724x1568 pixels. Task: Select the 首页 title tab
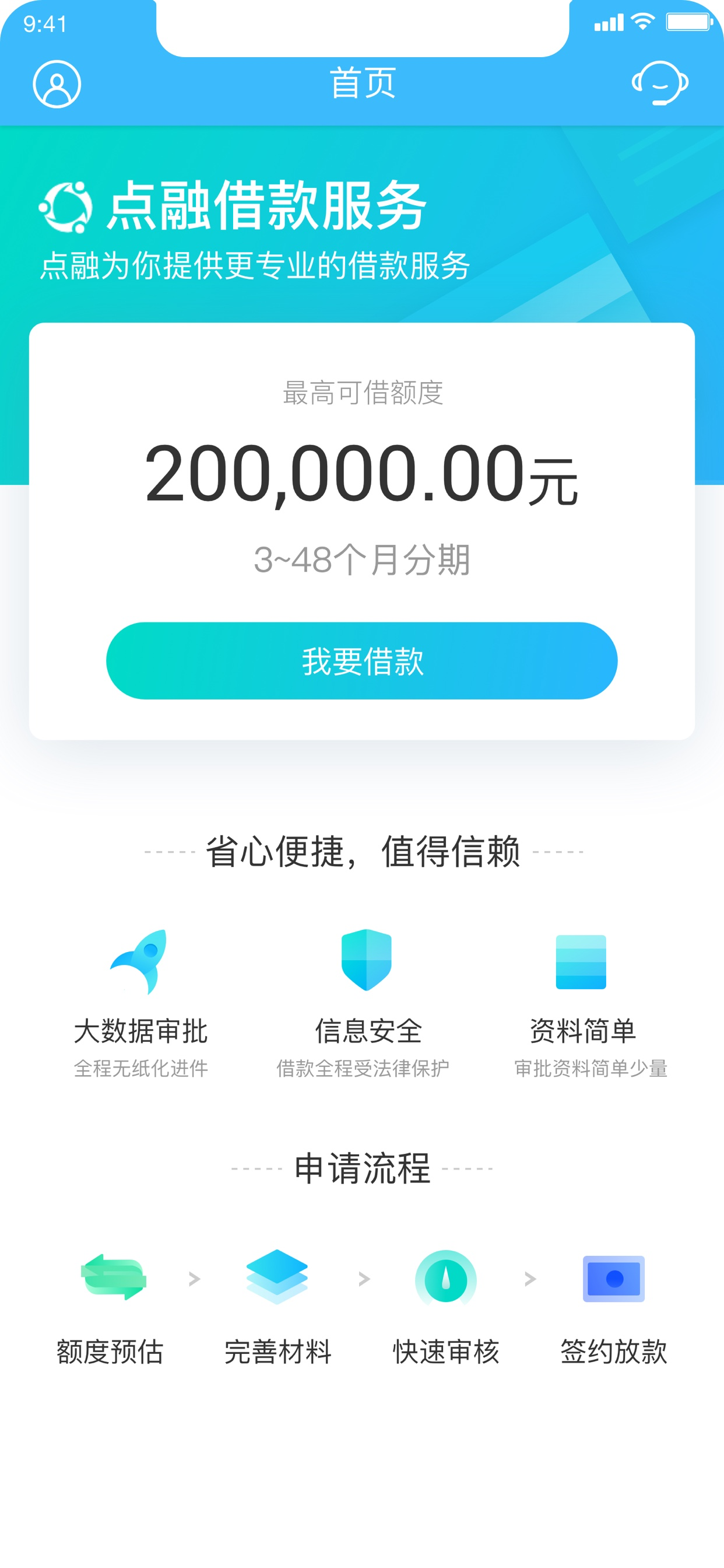[x=362, y=85]
